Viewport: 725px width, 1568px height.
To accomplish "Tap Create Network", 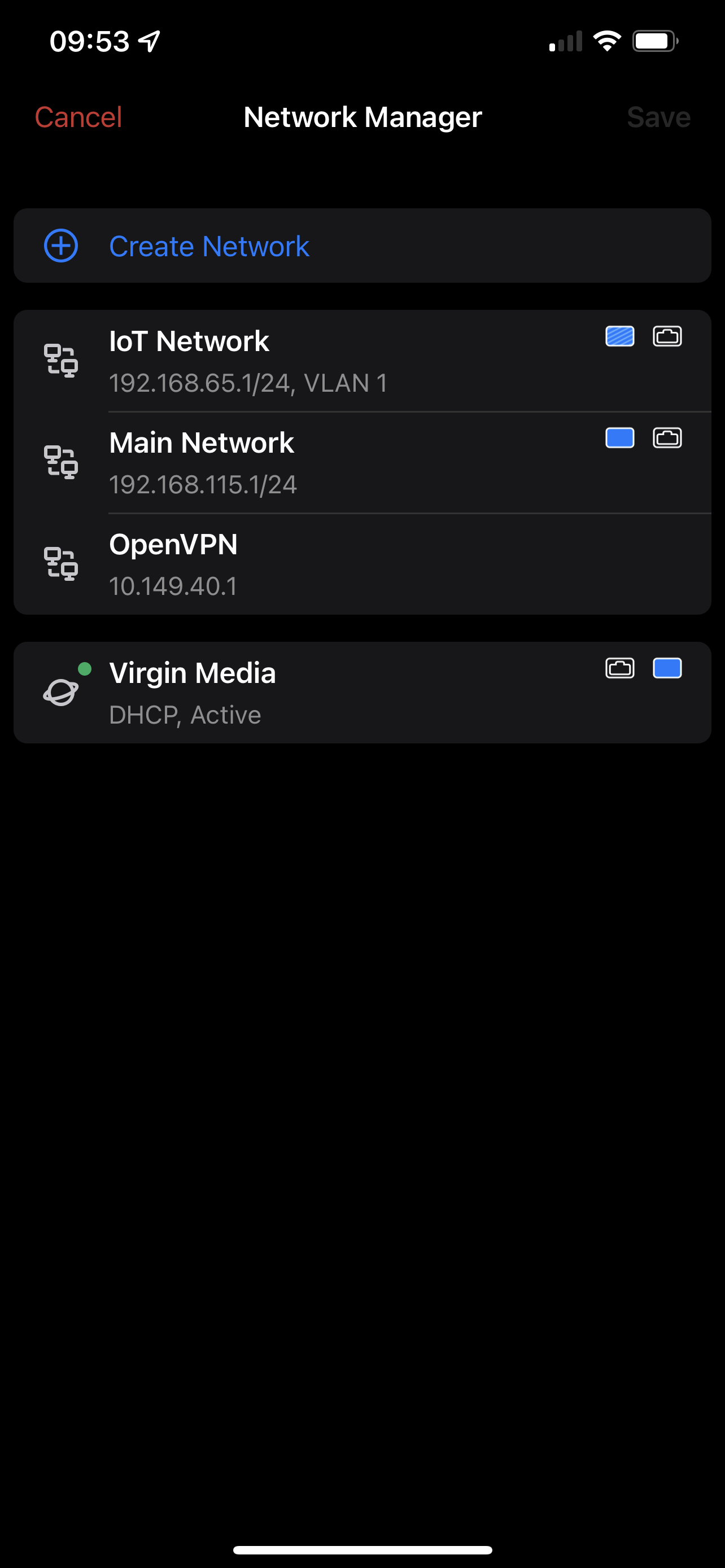I will coord(209,247).
